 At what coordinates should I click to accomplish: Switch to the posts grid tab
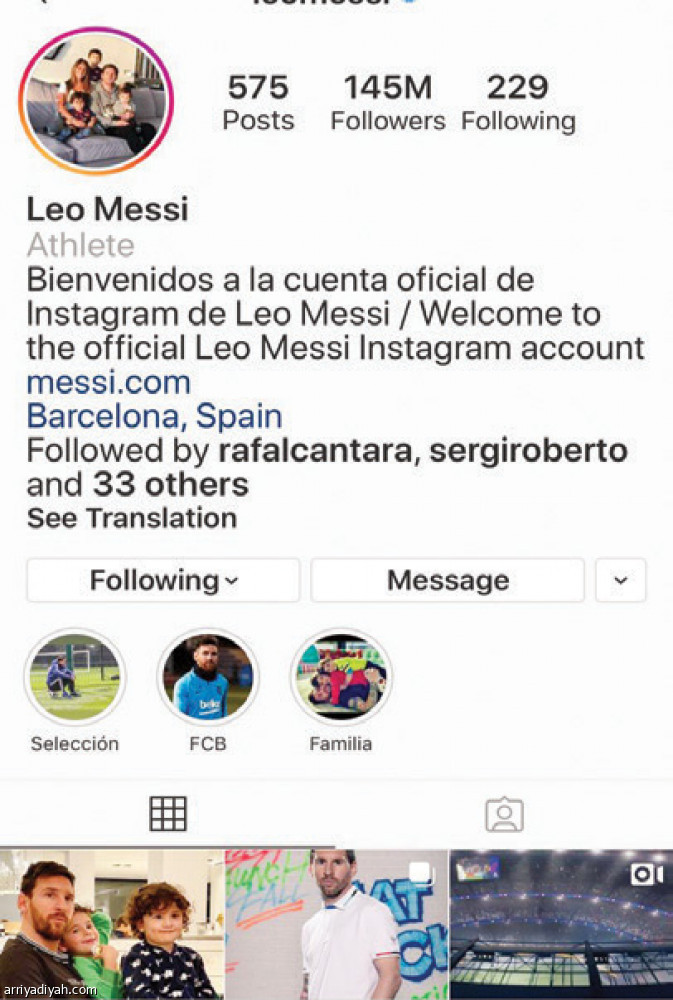168,814
